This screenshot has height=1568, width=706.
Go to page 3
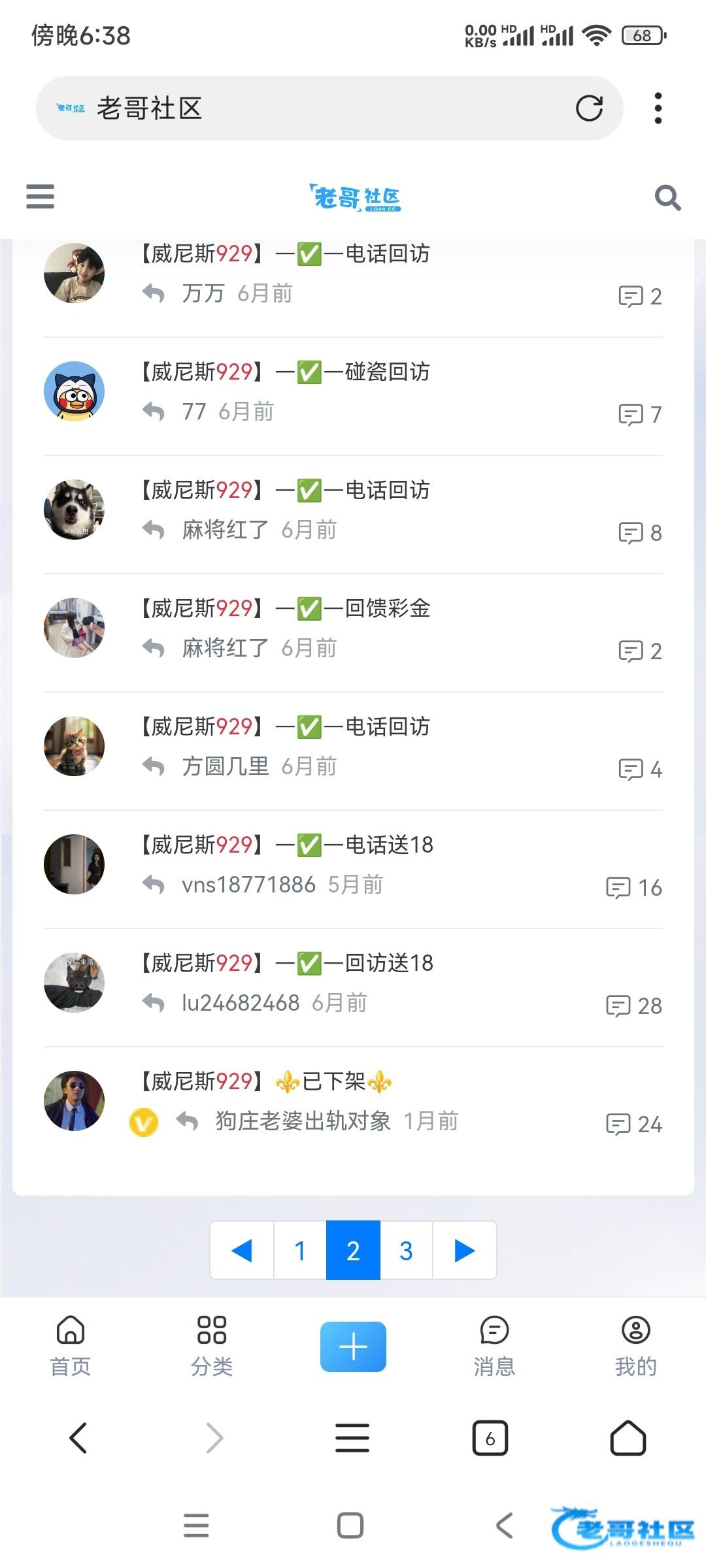click(x=406, y=1250)
